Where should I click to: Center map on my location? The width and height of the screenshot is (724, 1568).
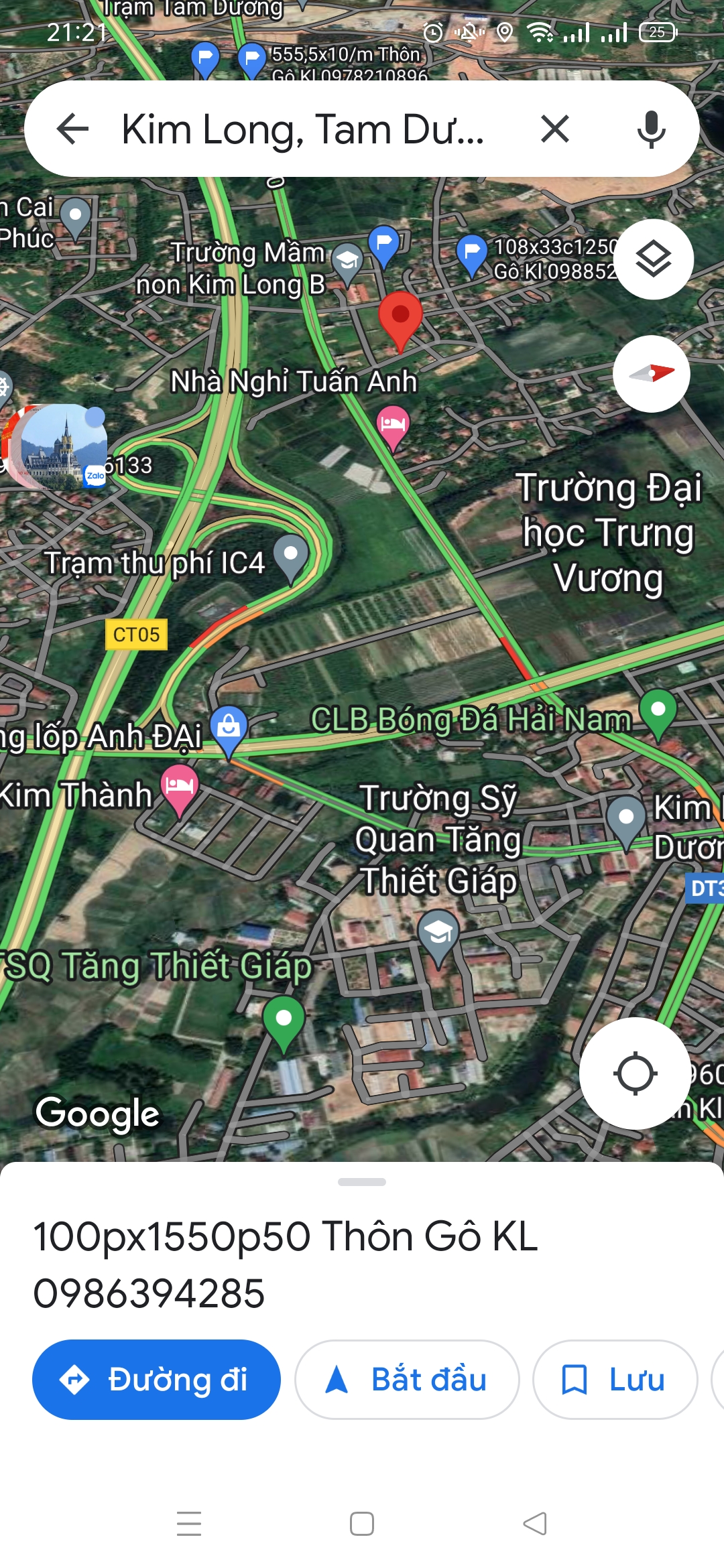click(x=635, y=1073)
